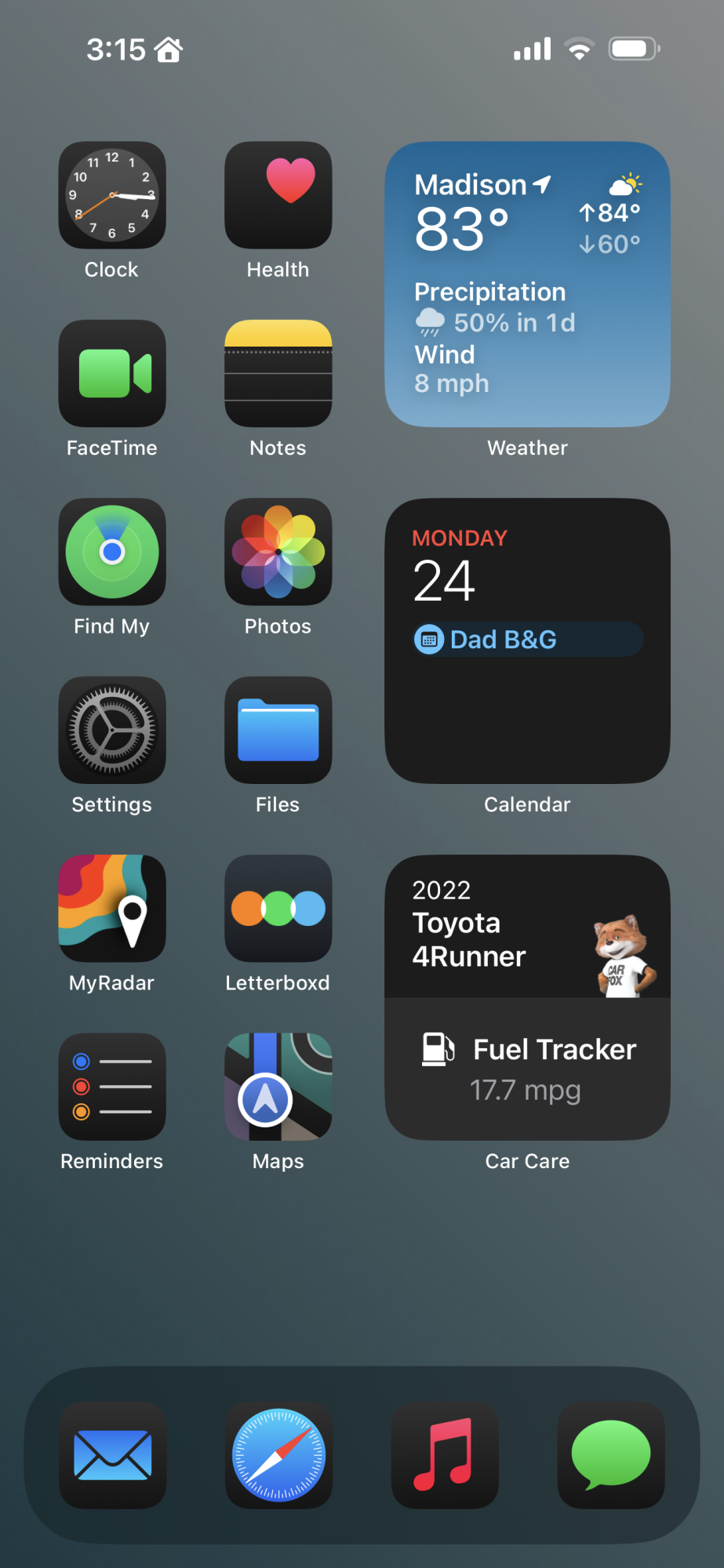Launch the Maps app
The image size is (724, 1568).
pos(278,1087)
